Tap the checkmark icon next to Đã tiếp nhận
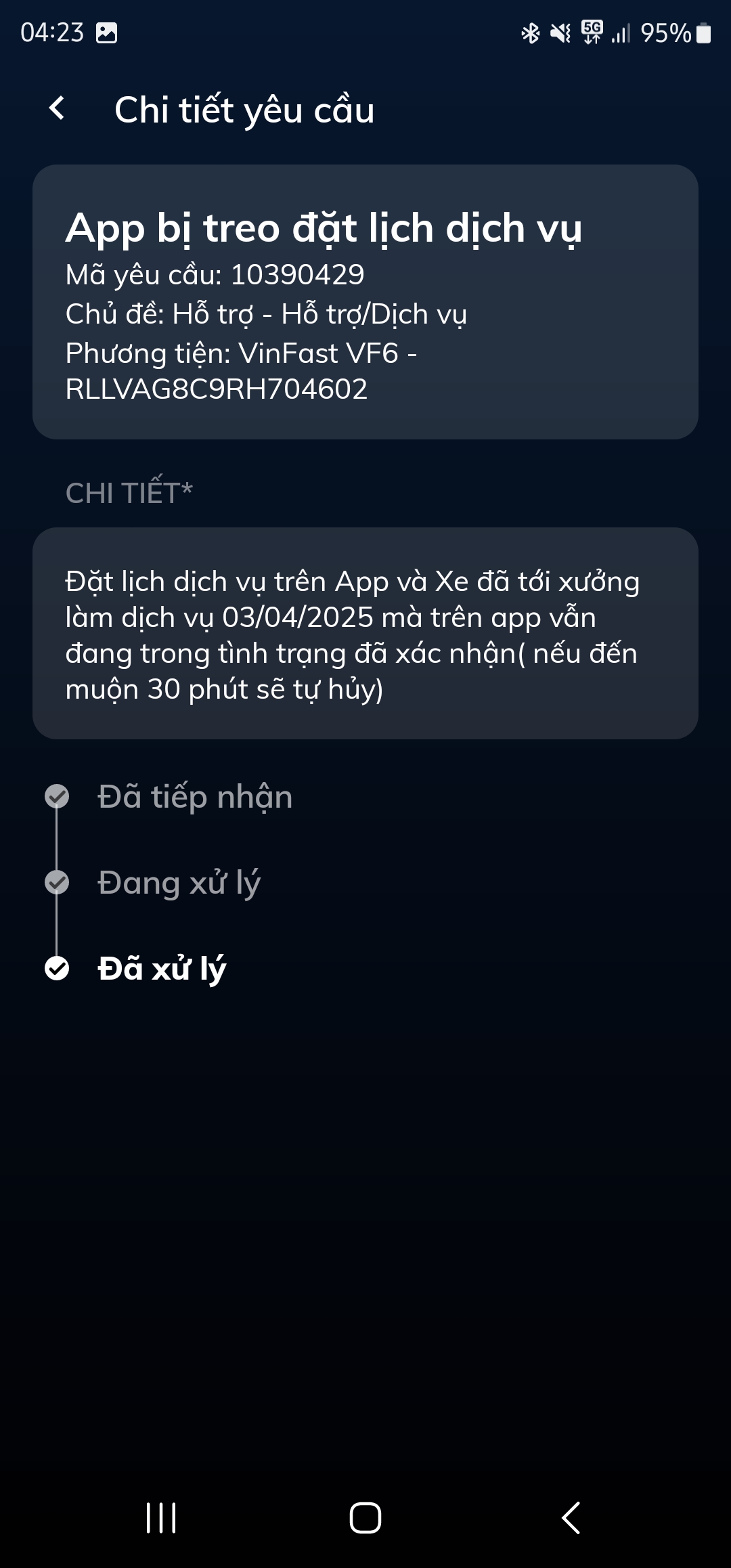The image size is (731, 1568). tap(58, 797)
